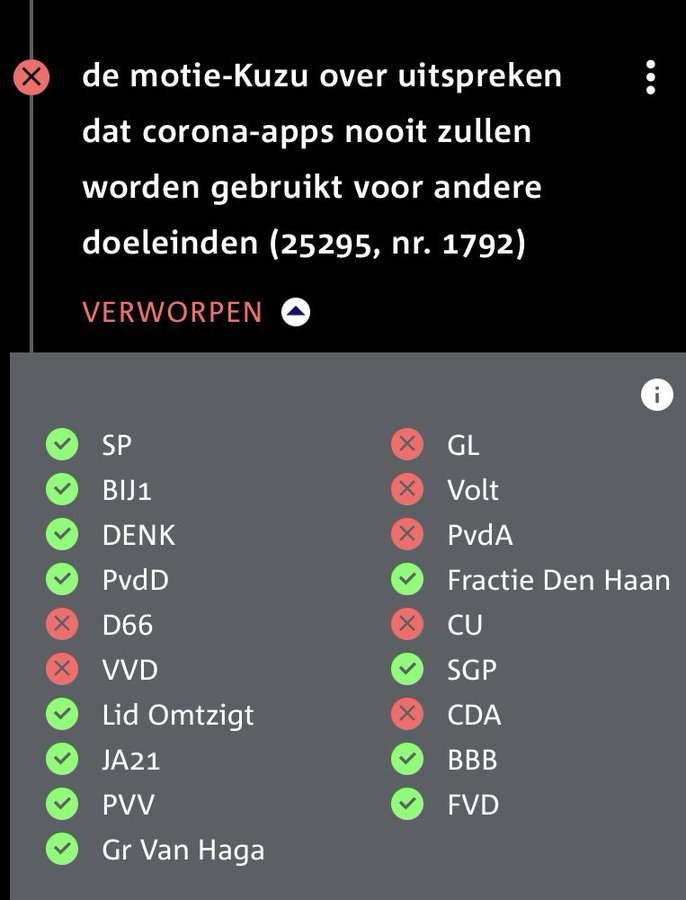Collapse the VERWORPEN vote details
The image size is (686, 900).
pos(296,313)
